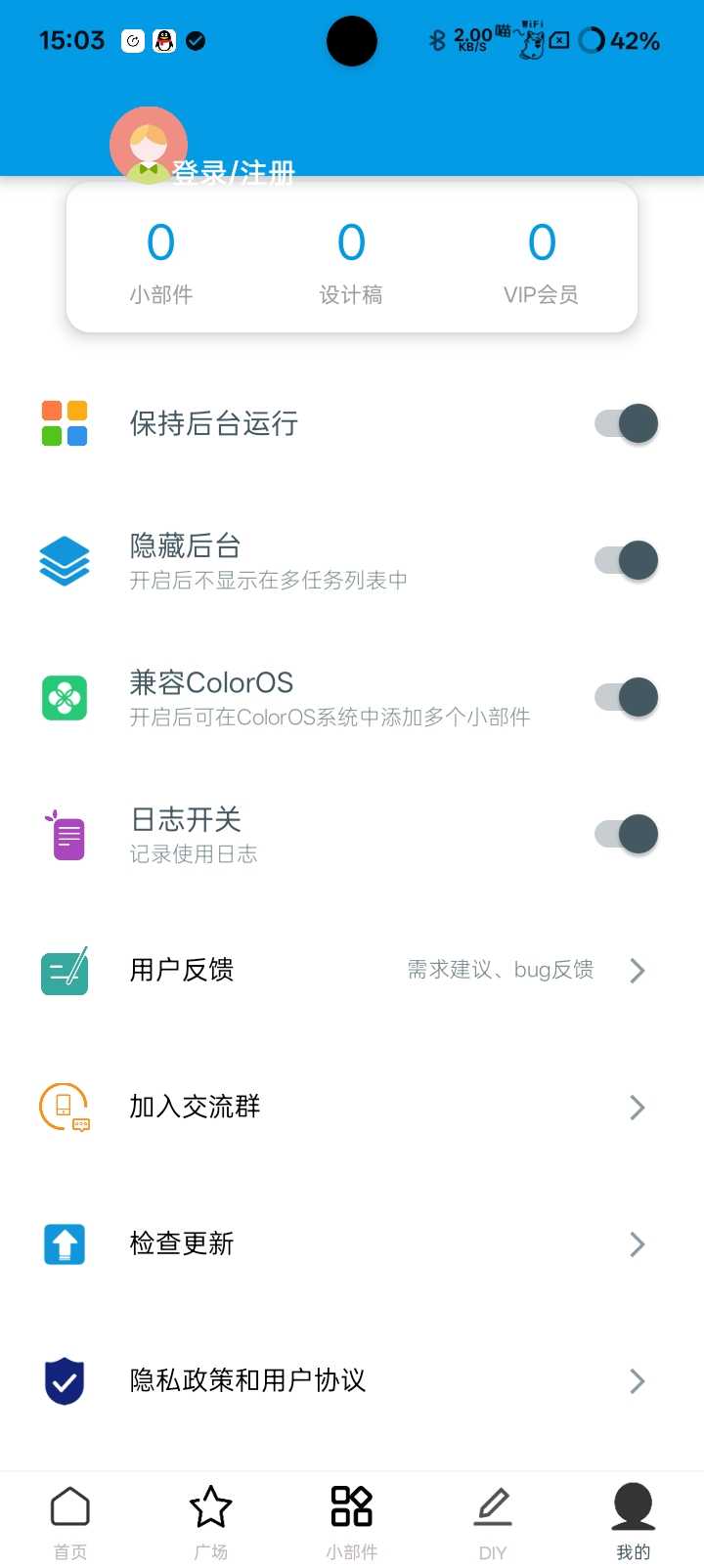Switch to the DIY tab
The width and height of the screenshot is (704, 1568).
tap(493, 1521)
